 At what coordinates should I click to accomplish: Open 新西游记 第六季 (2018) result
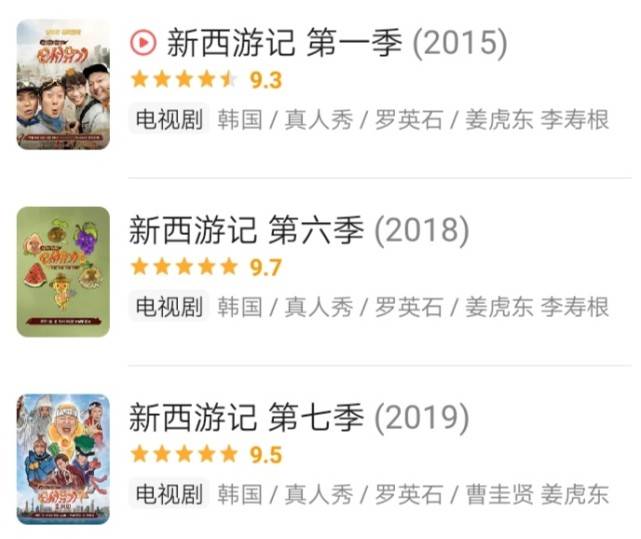tap(298, 231)
